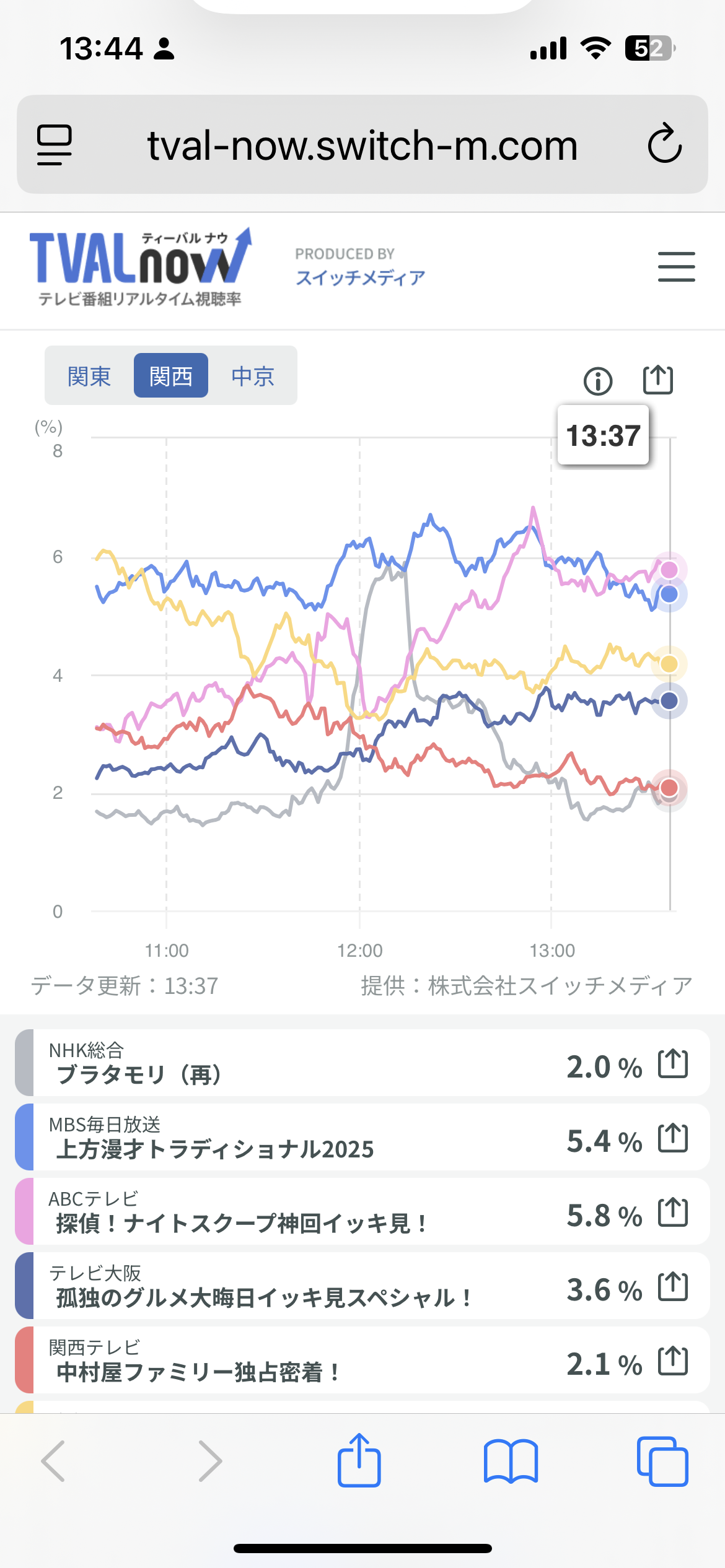Image resolution: width=725 pixels, height=1568 pixels.
Task: Share the ratings chart
Action: (x=657, y=380)
